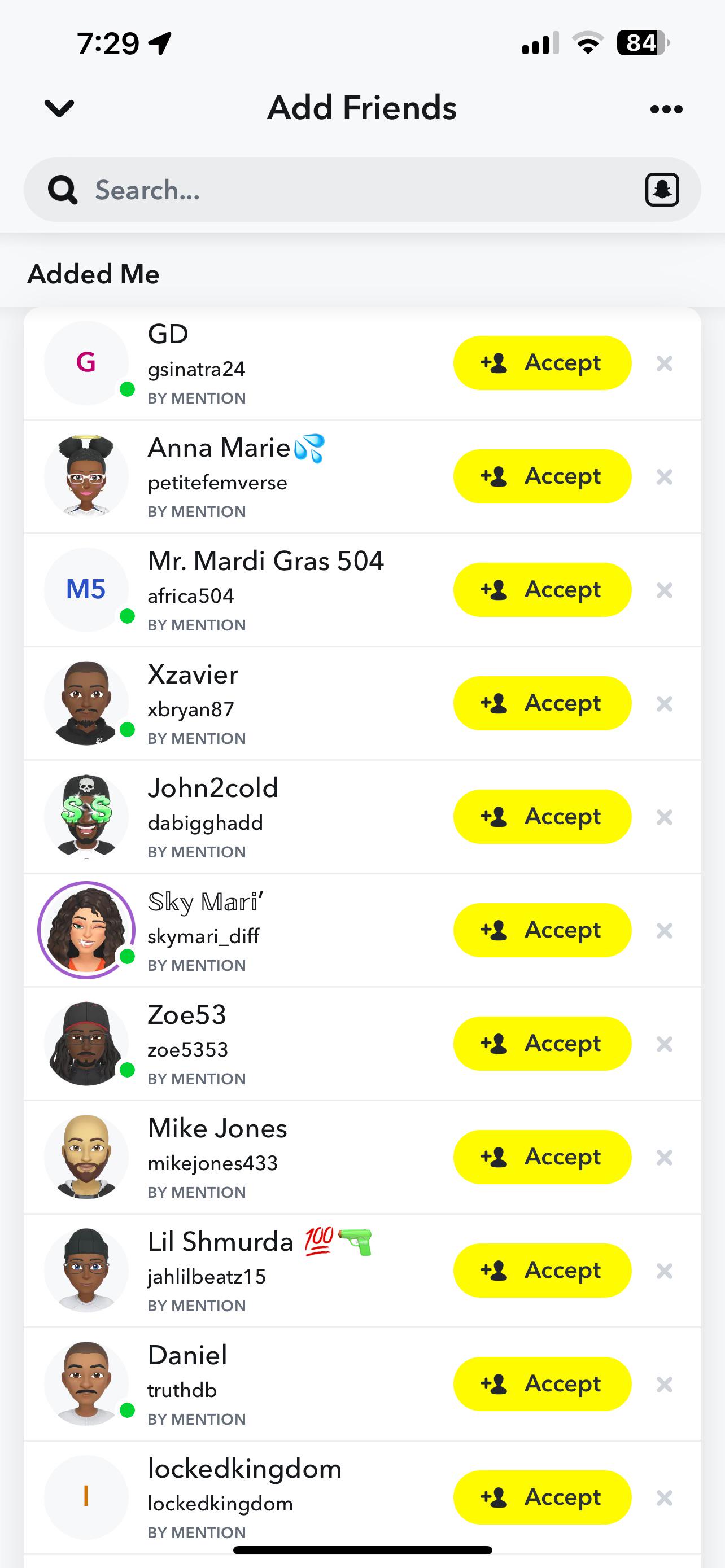This screenshot has width=725, height=1568.
Task: Dismiss Mike Jones's friend request
Action: pos(664,1157)
